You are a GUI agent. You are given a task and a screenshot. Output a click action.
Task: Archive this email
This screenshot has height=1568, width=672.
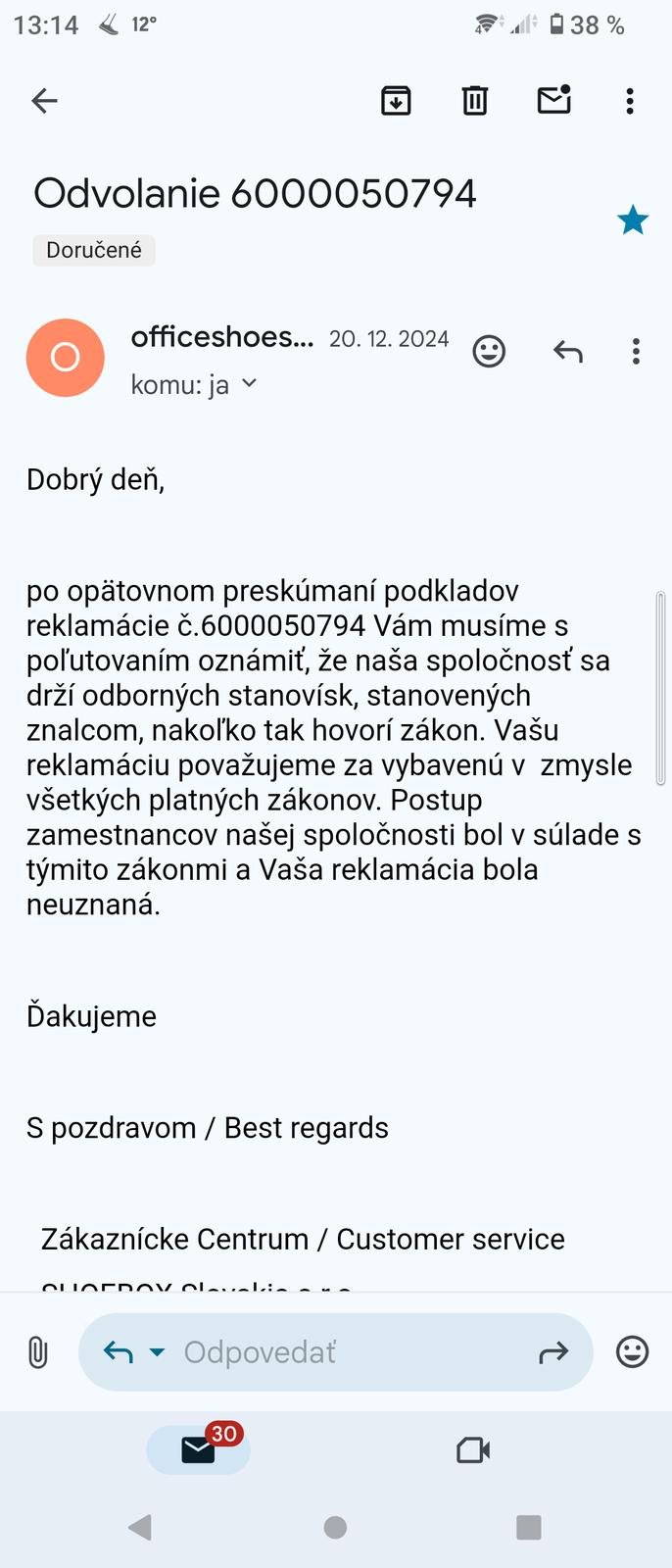click(x=396, y=100)
